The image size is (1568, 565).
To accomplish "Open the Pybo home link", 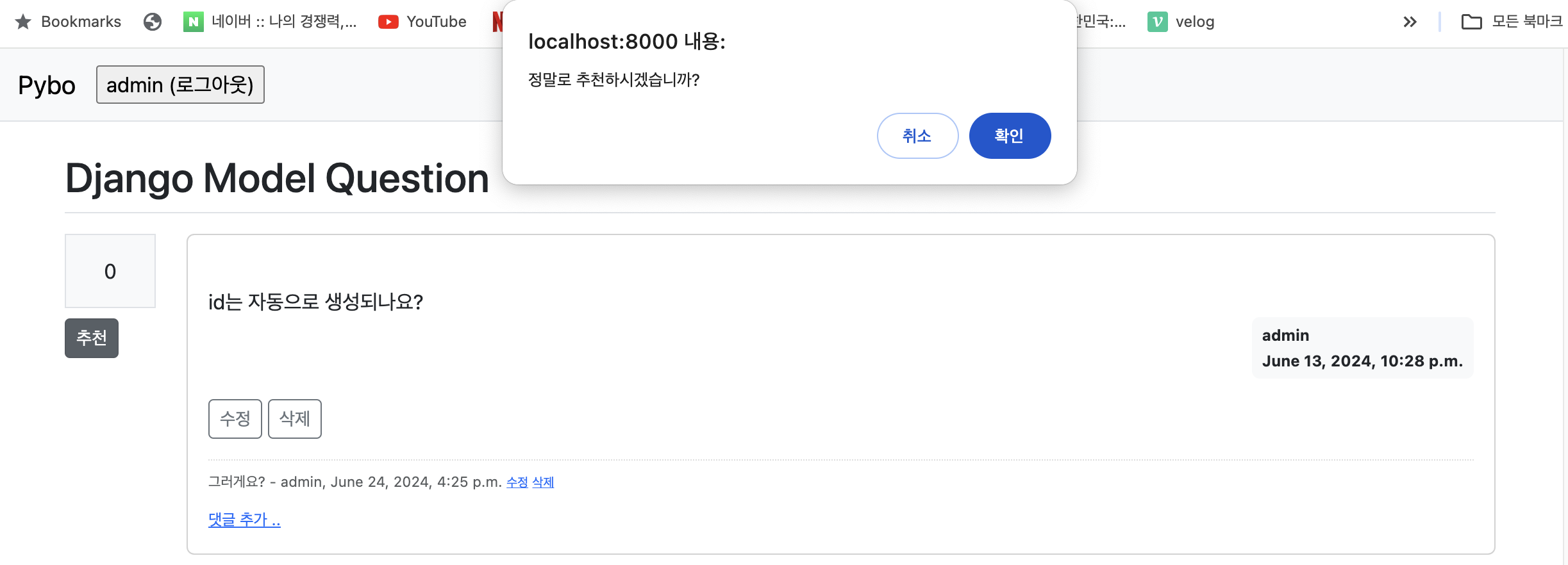I will tap(47, 85).
